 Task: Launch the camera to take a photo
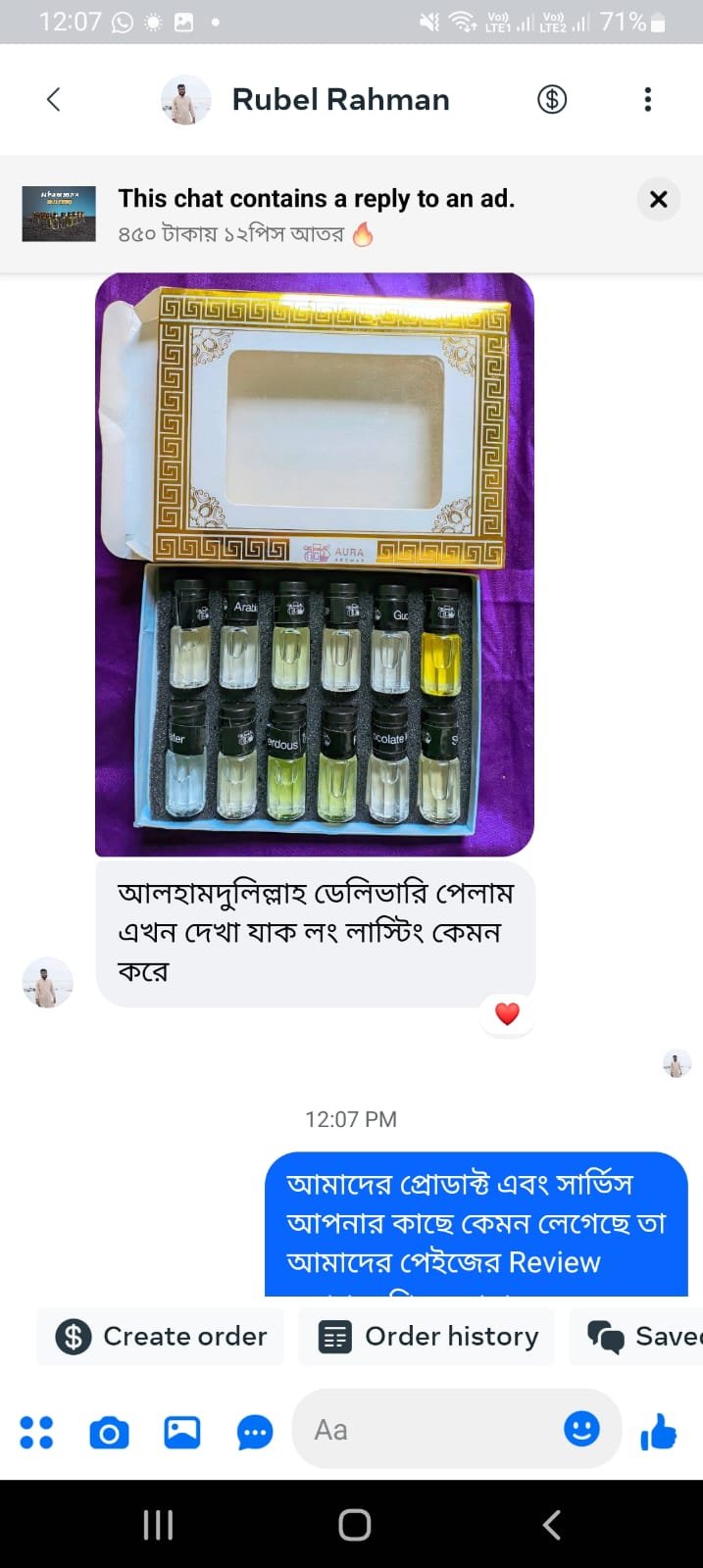109,1432
